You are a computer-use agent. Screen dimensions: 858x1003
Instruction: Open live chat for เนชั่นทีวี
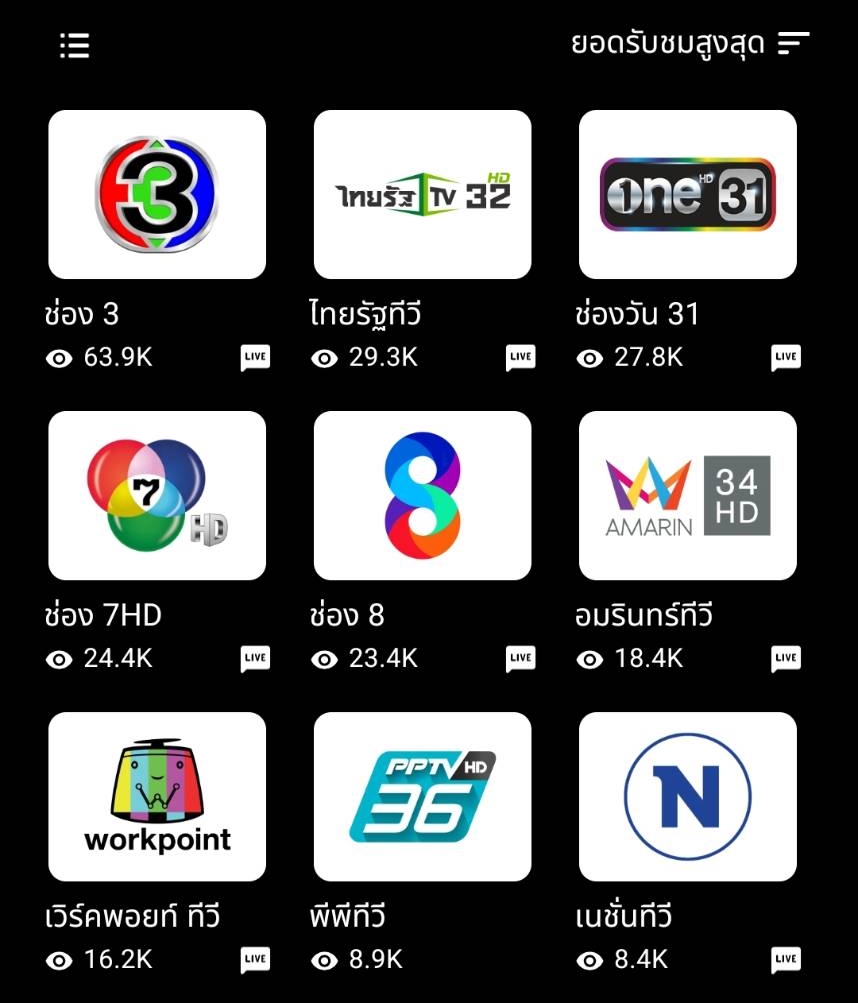point(786,960)
